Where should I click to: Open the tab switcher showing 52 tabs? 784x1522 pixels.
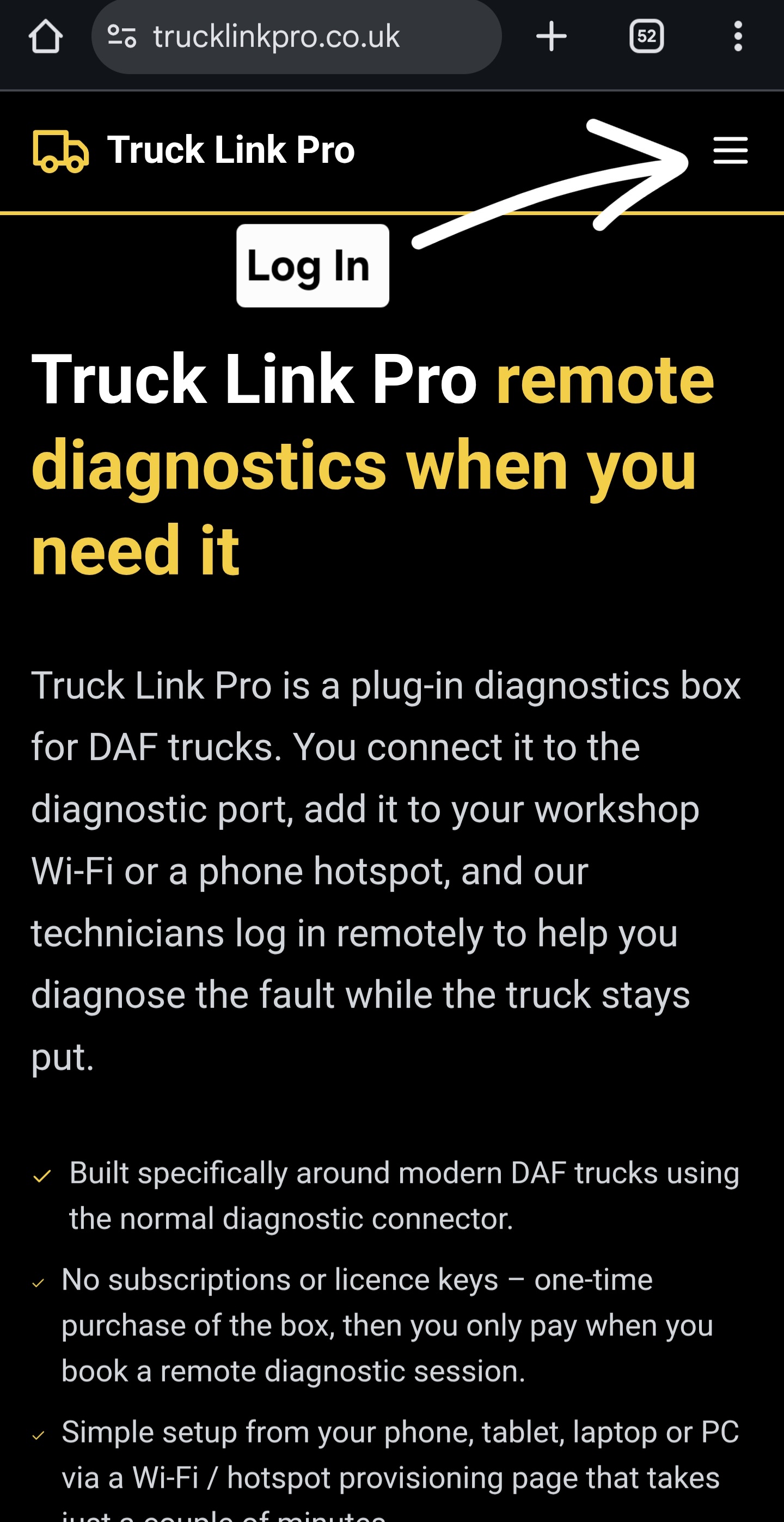[646, 36]
